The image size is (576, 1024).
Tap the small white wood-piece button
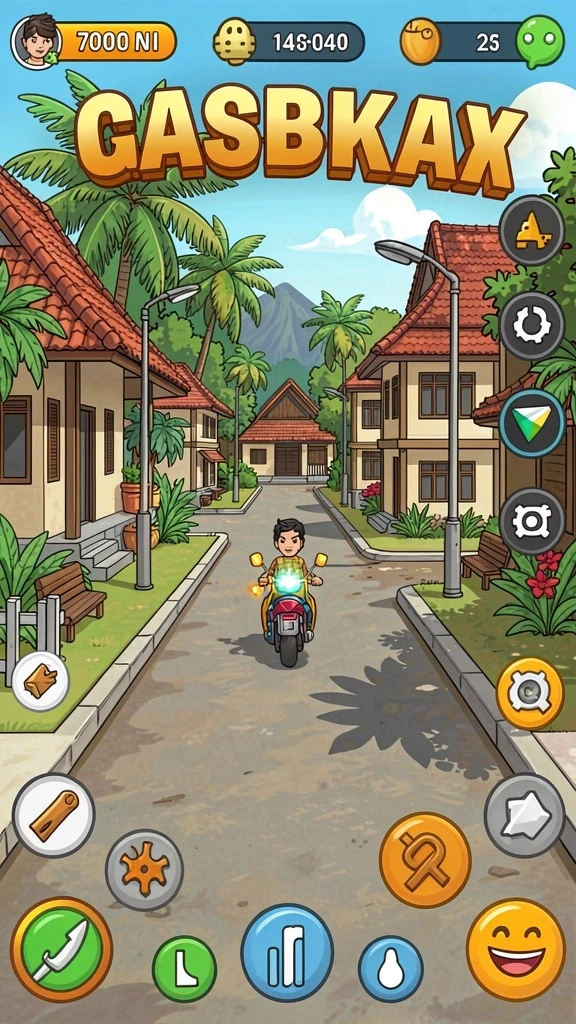point(40,681)
